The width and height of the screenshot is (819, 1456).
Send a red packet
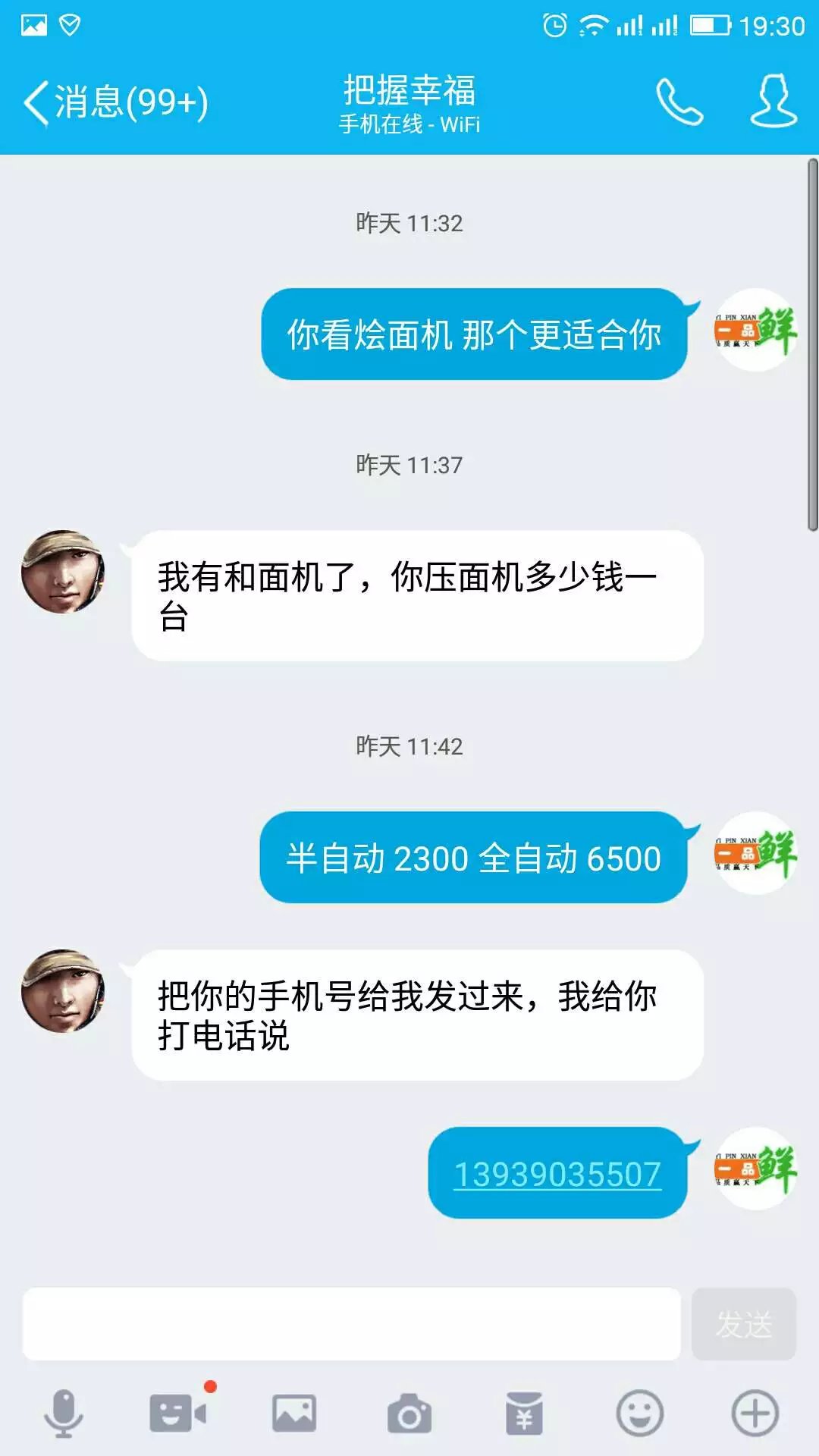(x=524, y=1414)
